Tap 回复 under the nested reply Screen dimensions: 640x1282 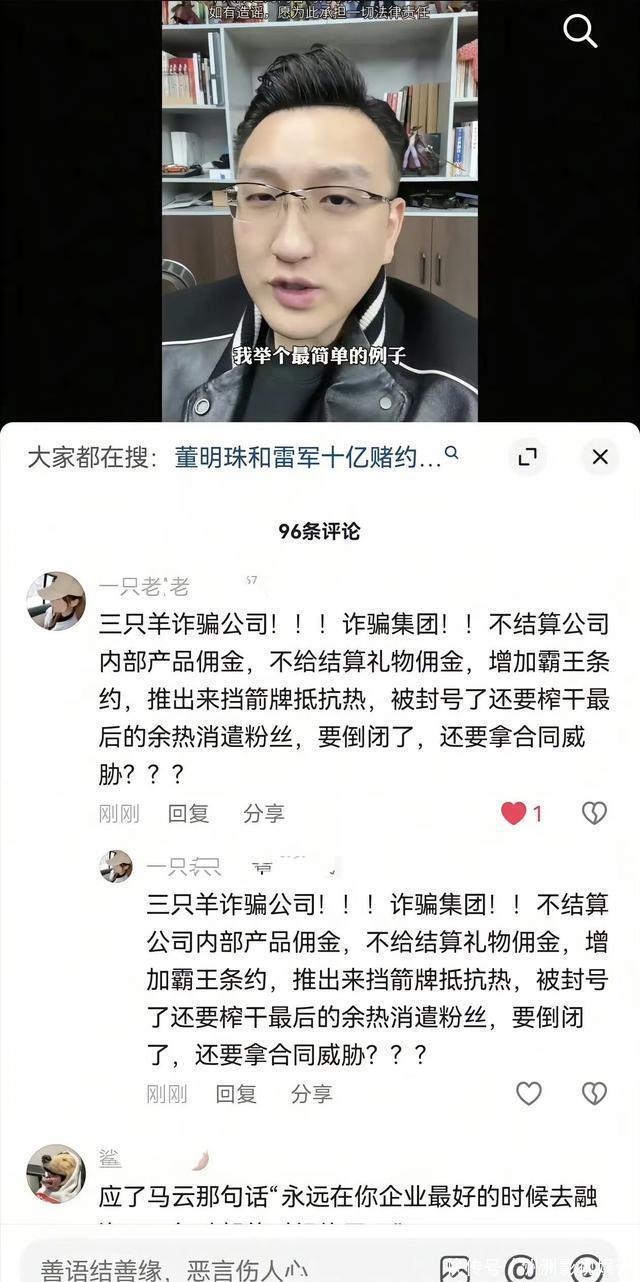pos(236,1094)
